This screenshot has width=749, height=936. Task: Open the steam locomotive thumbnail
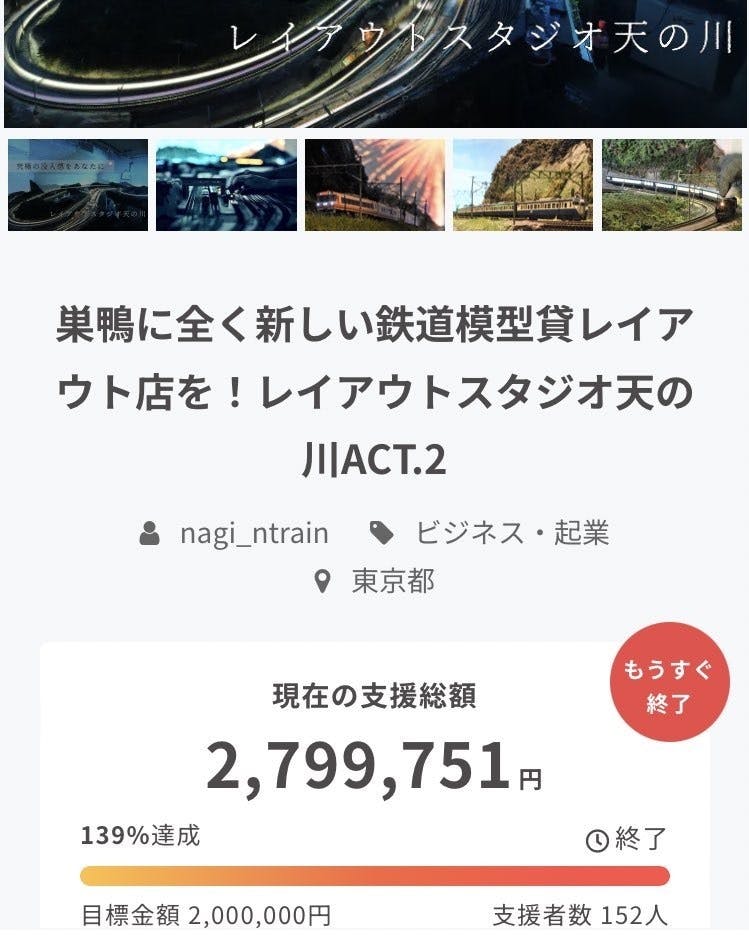pos(671,185)
